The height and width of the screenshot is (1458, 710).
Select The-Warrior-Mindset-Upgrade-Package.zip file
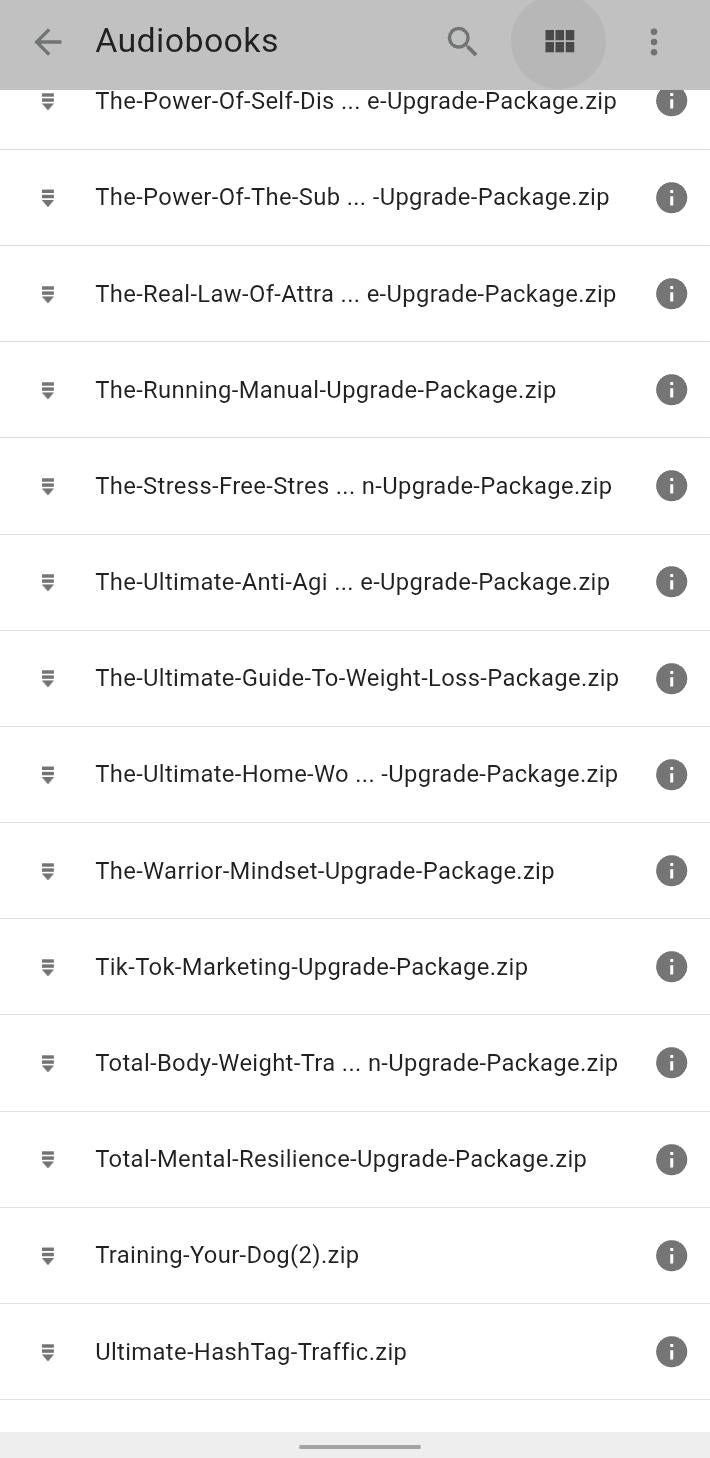(324, 871)
